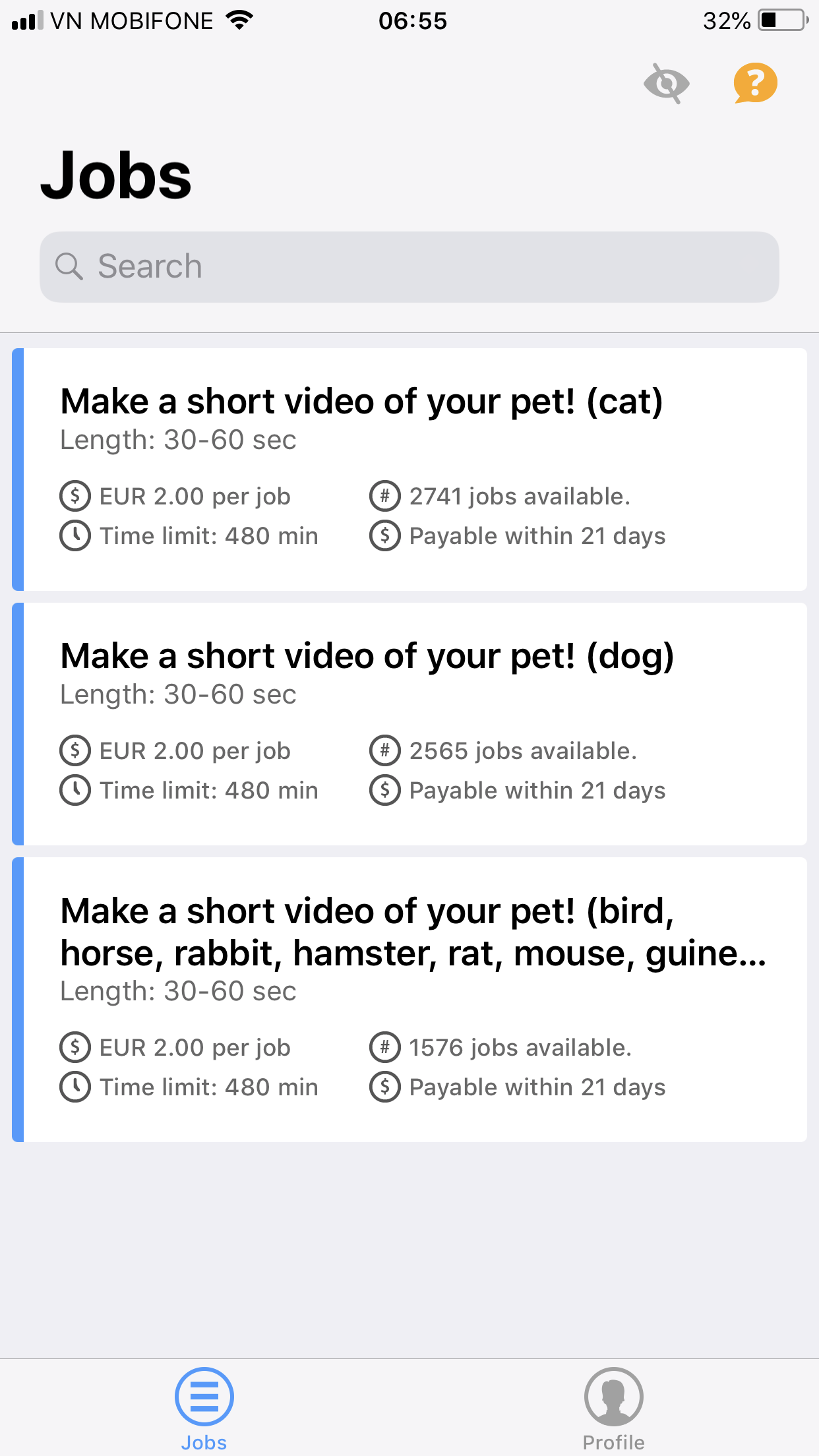
Task: Select the bird, horse, rabbit video job
Action: [x=409, y=999]
